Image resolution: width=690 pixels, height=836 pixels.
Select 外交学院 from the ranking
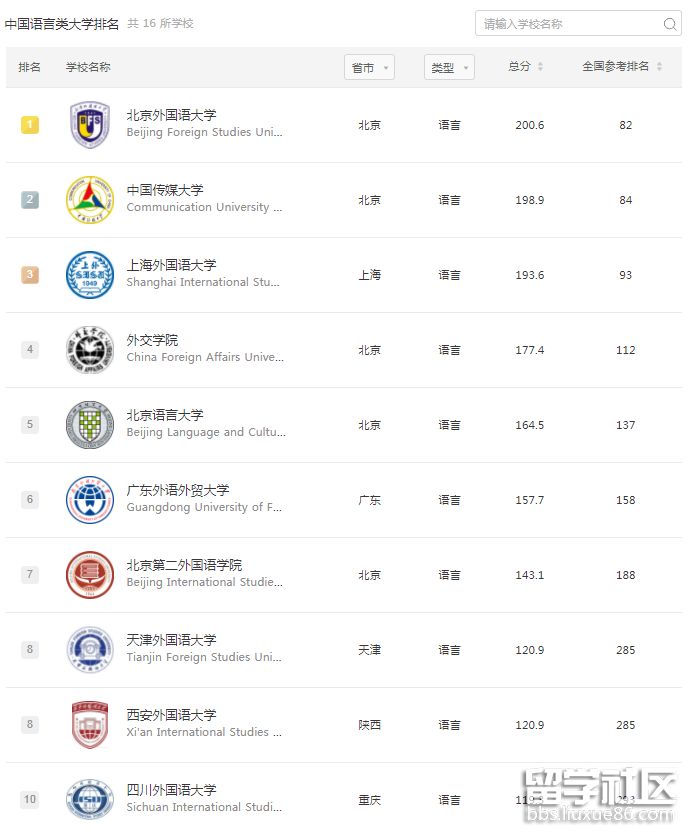click(x=152, y=340)
